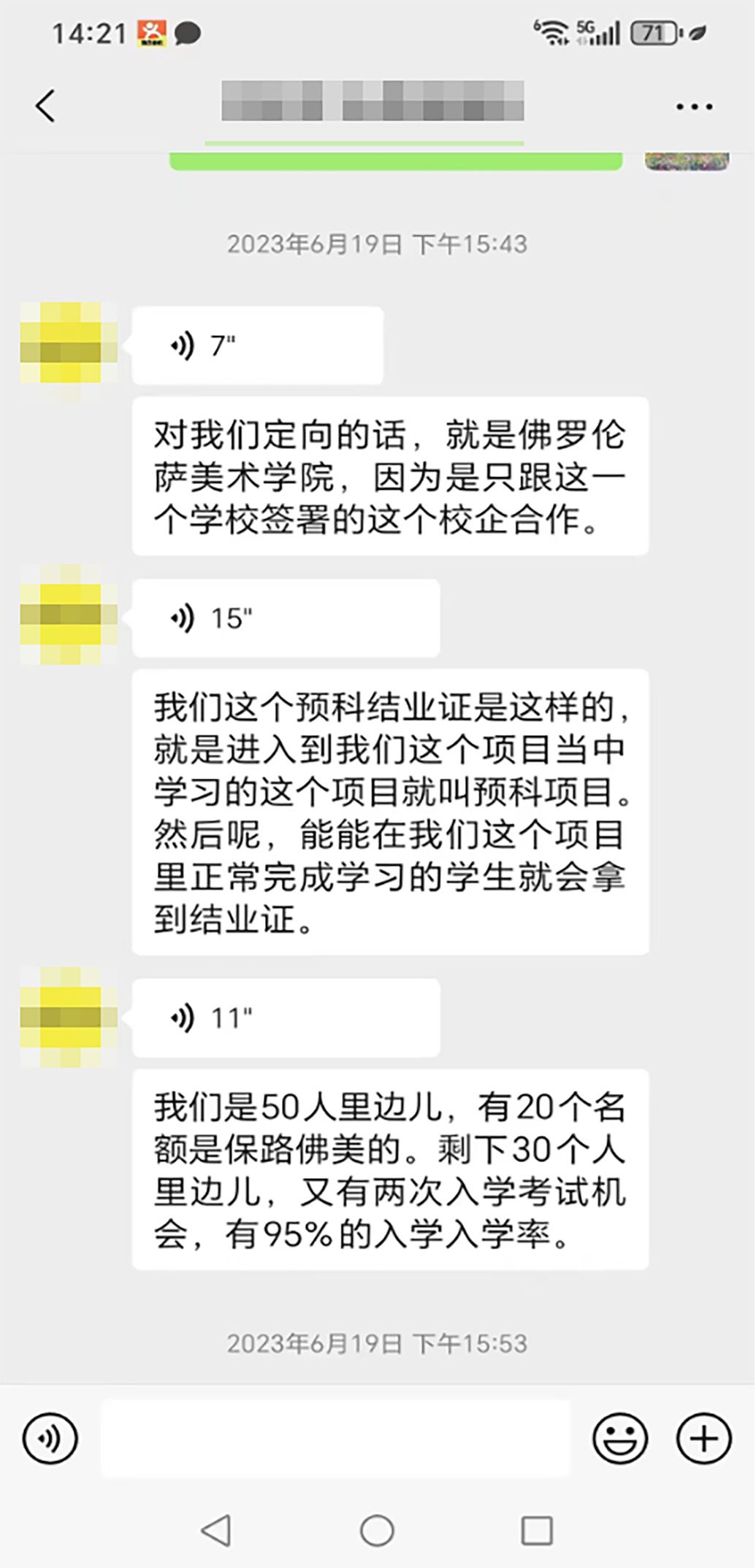Open the chat info overflow menu
This screenshot has width=756, height=1568.
(694, 107)
